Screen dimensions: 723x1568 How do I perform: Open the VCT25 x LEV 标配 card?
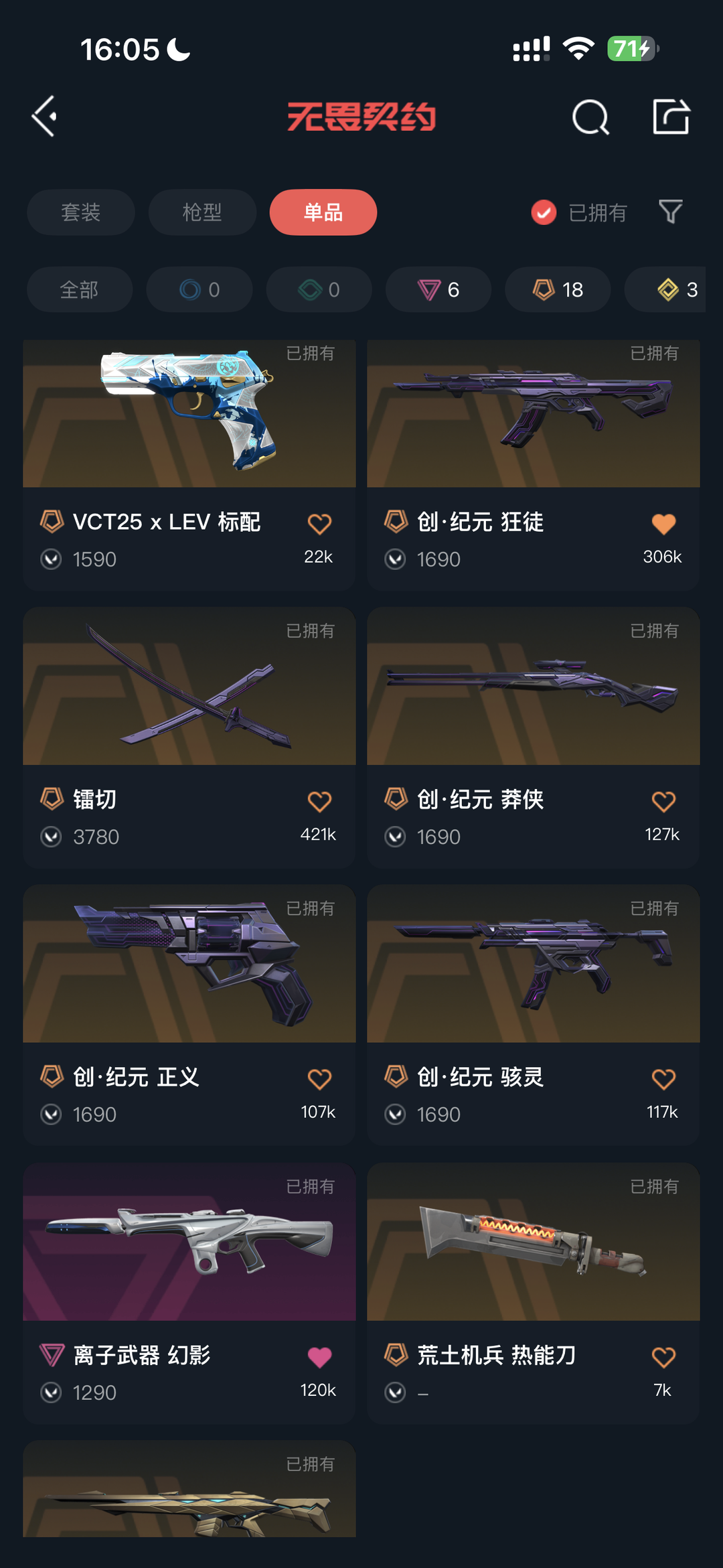click(189, 465)
